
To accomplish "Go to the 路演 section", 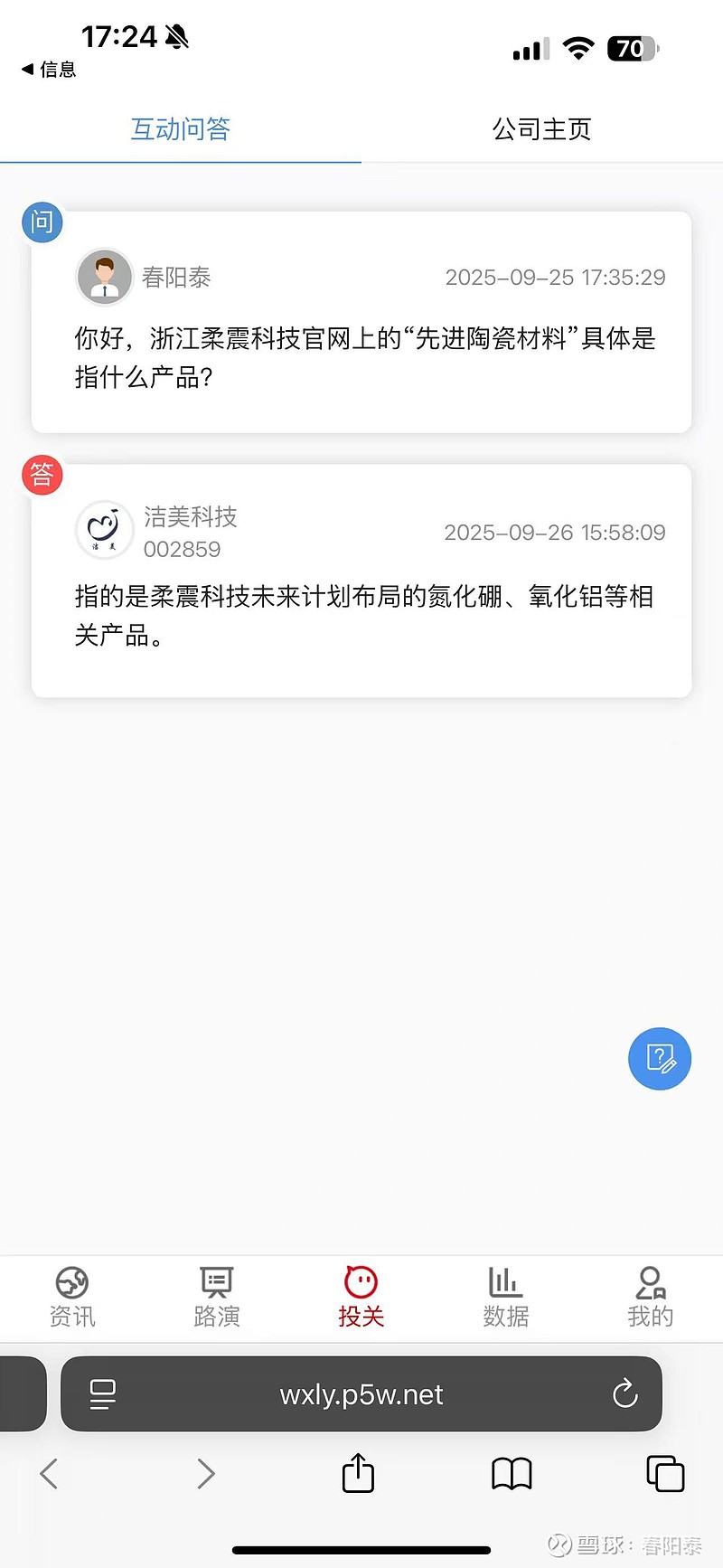I will click(x=217, y=1297).
